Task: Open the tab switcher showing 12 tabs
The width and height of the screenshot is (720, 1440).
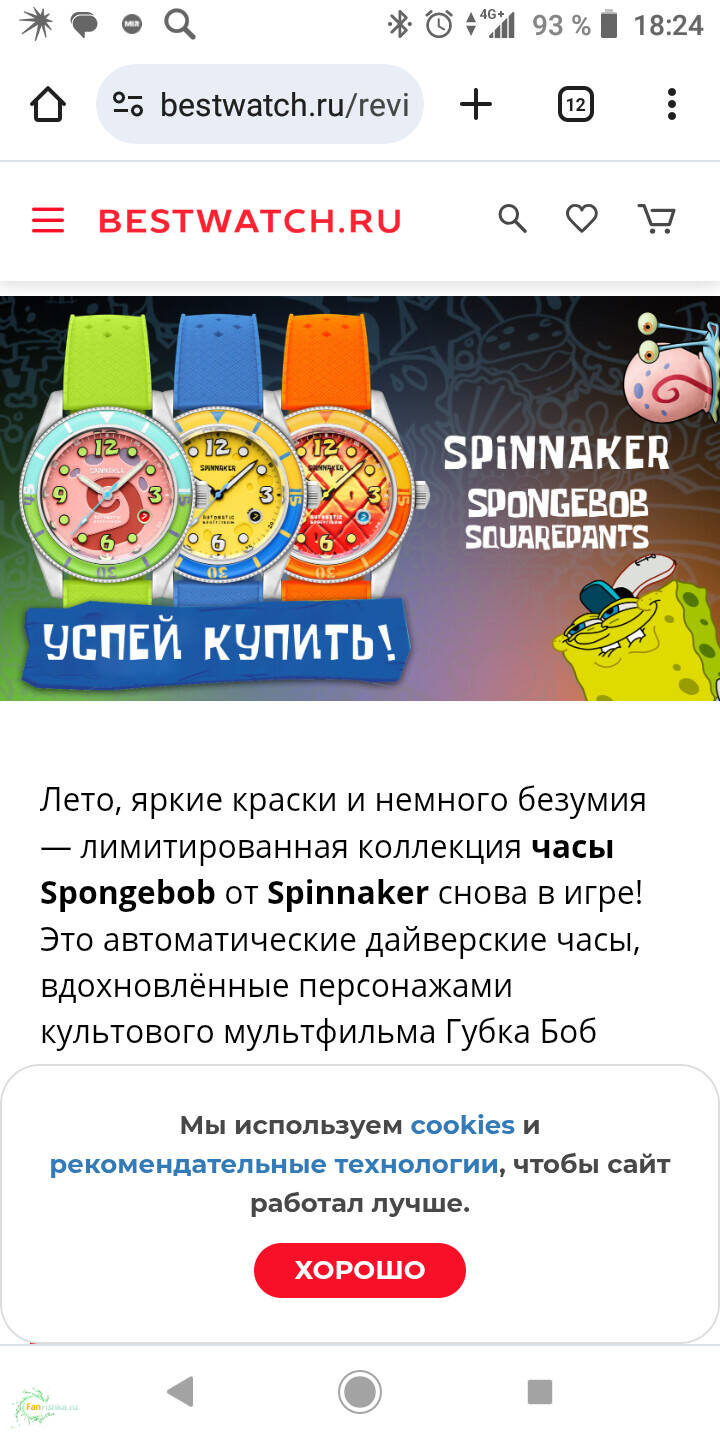Action: [575, 104]
